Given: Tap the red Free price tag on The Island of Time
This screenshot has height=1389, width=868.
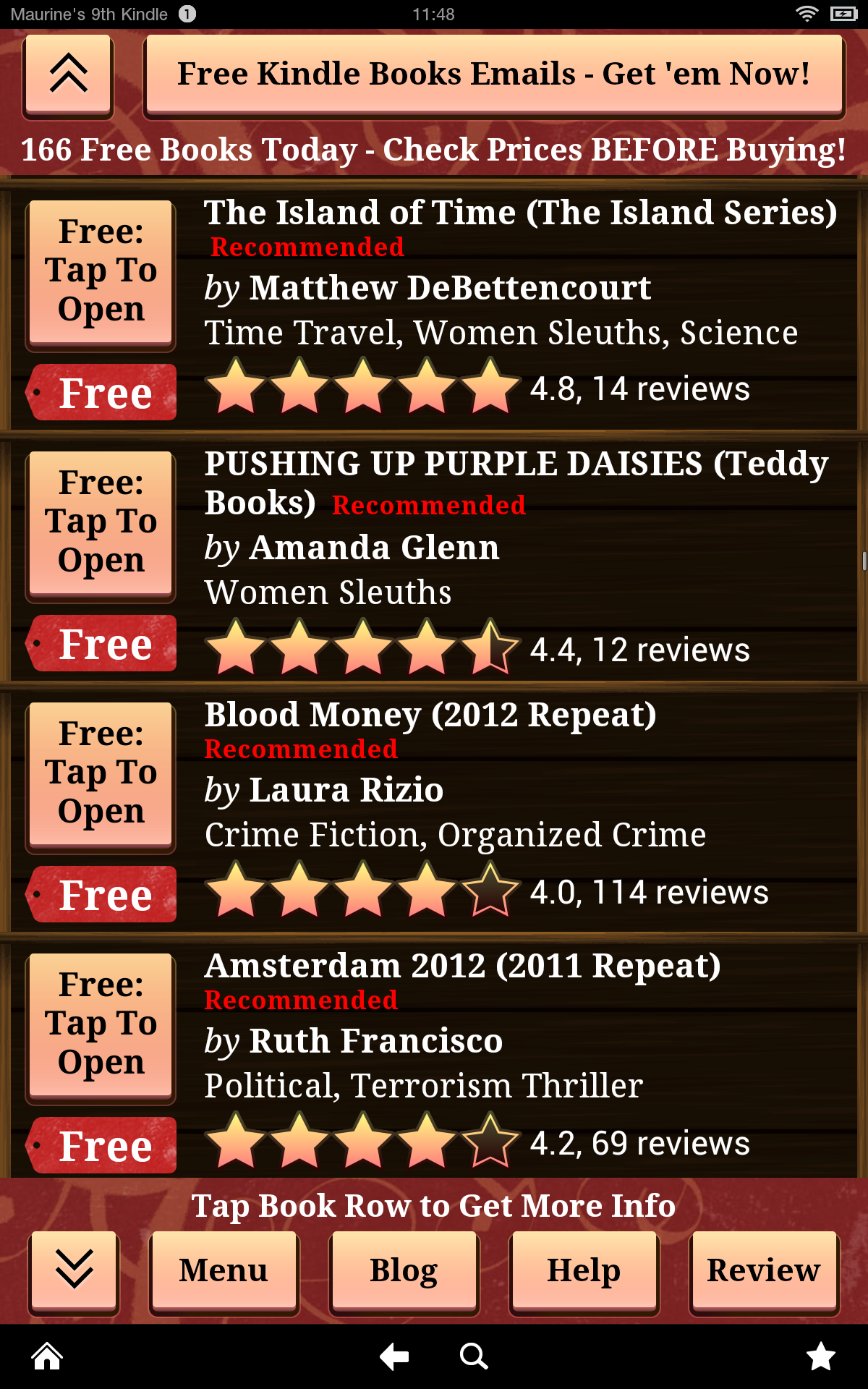Looking at the screenshot, I should click(101, 392).
